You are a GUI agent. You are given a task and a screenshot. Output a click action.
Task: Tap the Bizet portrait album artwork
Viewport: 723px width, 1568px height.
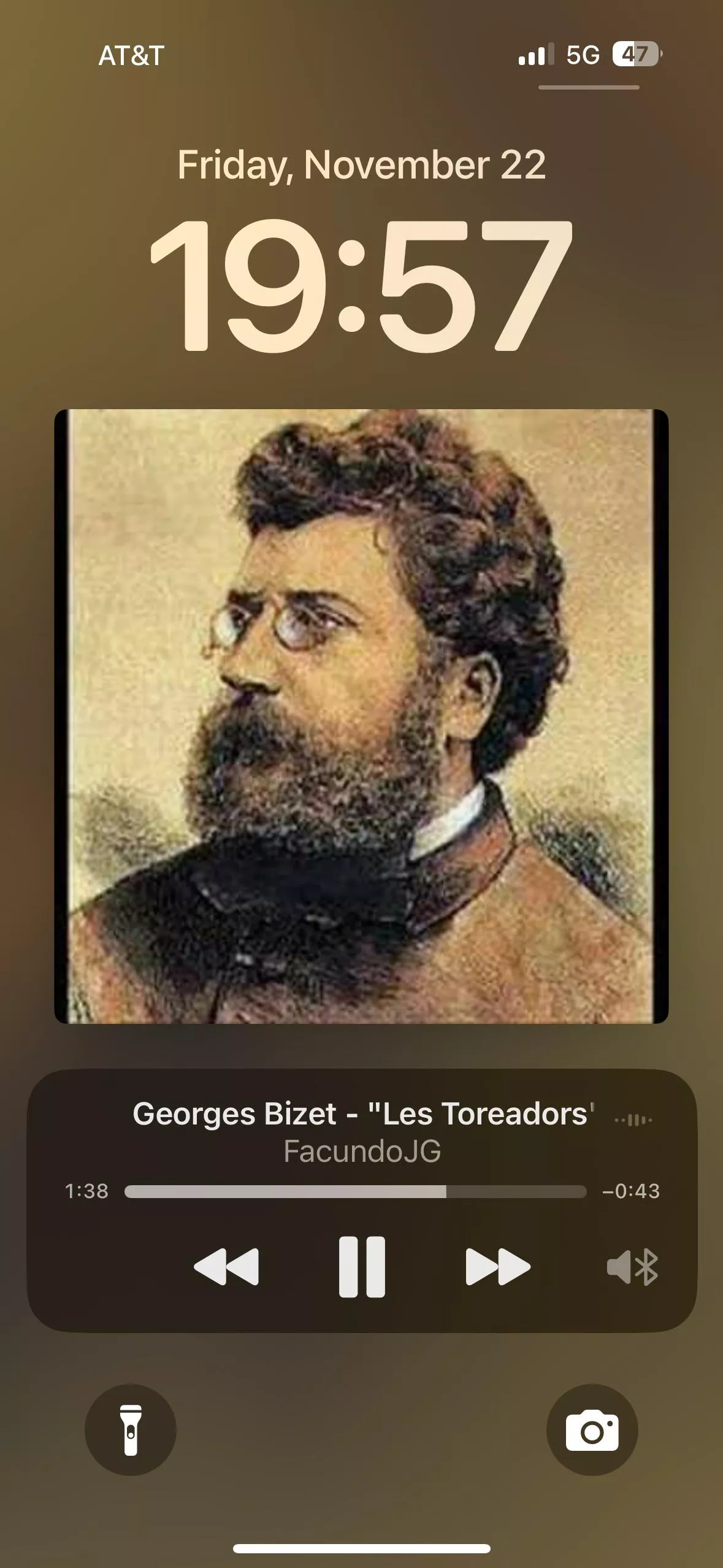361,716
